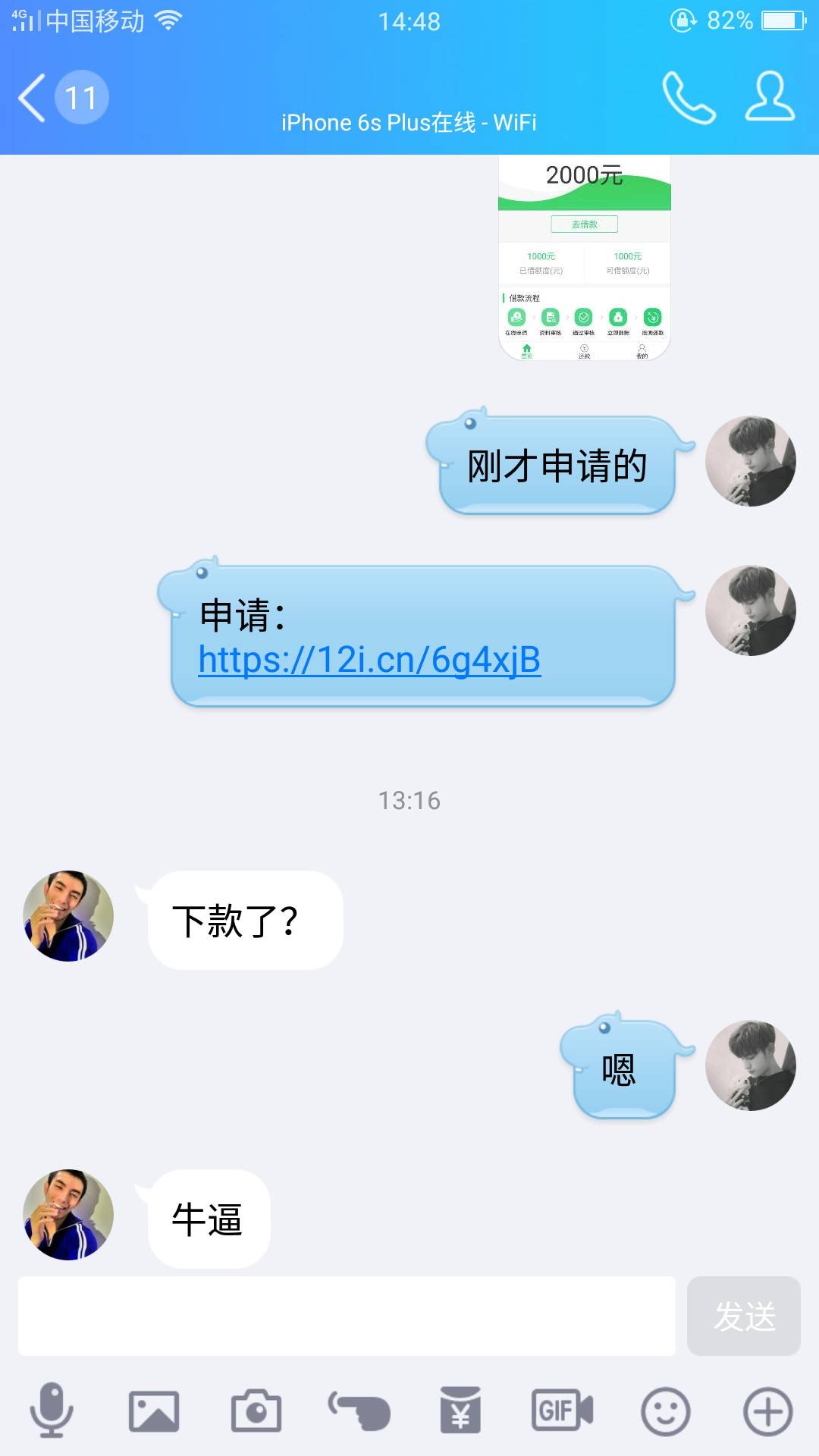This screenshot has height=1456, width=819.
Task: Tap the friend avatar beside 下款了?
Action: pos(68,916)
